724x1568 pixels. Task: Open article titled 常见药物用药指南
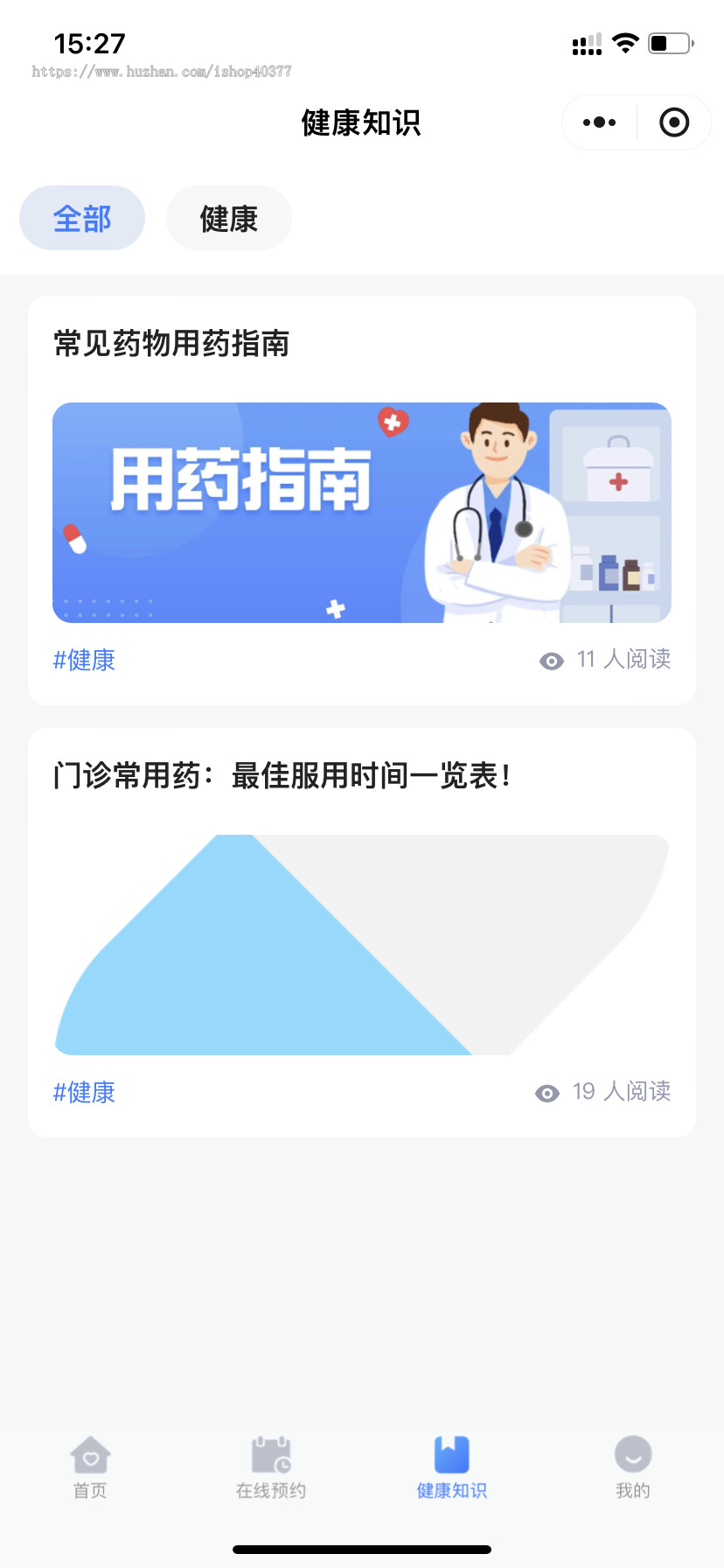[171, 346]
